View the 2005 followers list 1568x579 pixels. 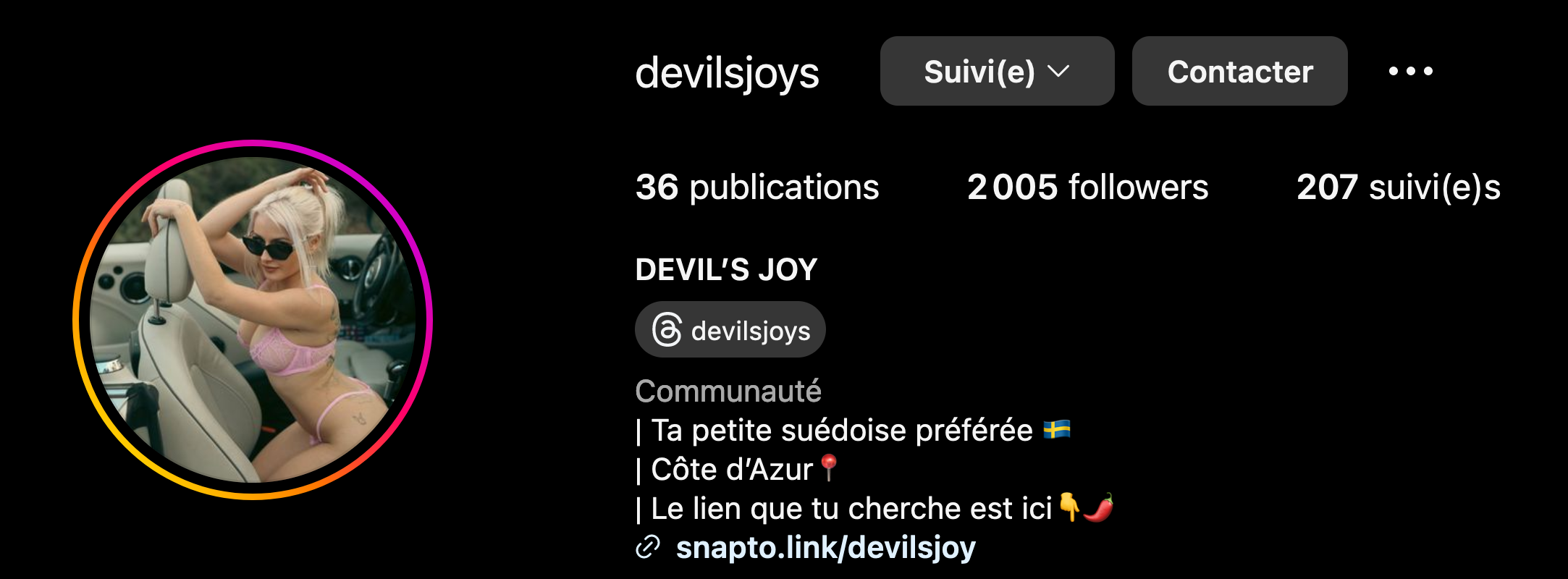click(1087, 187)
